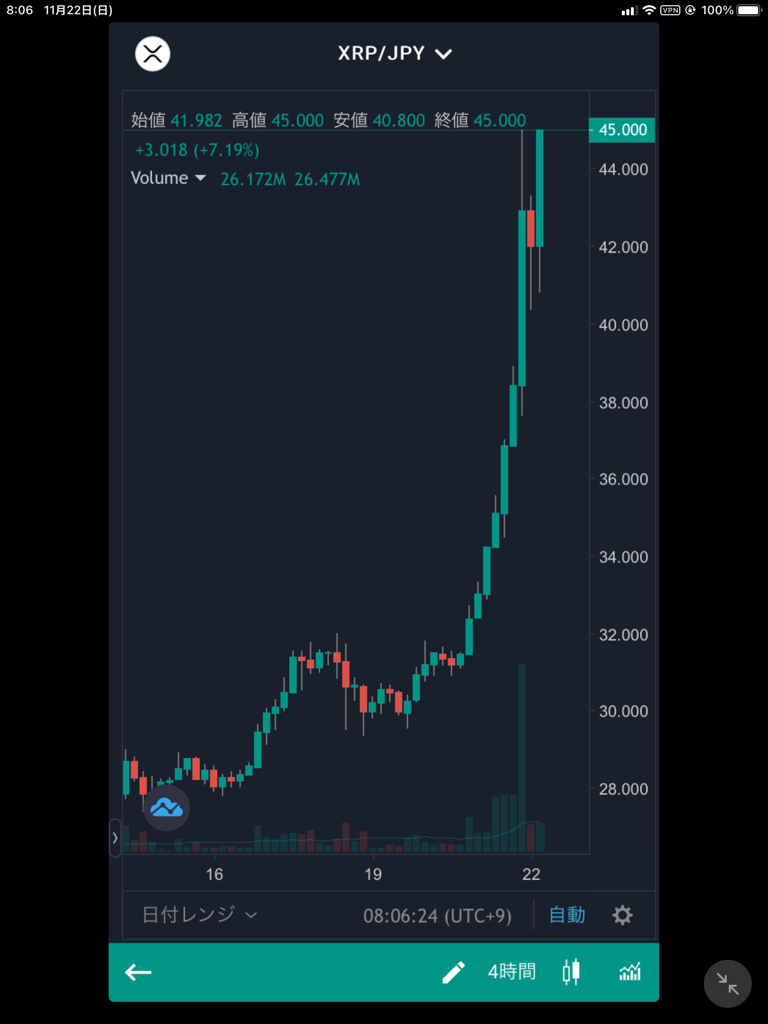768x1024 pixels.
Task: Open the XRP/JPY pair dropdown
Action: pyautogui.click(x=395, y=54)
